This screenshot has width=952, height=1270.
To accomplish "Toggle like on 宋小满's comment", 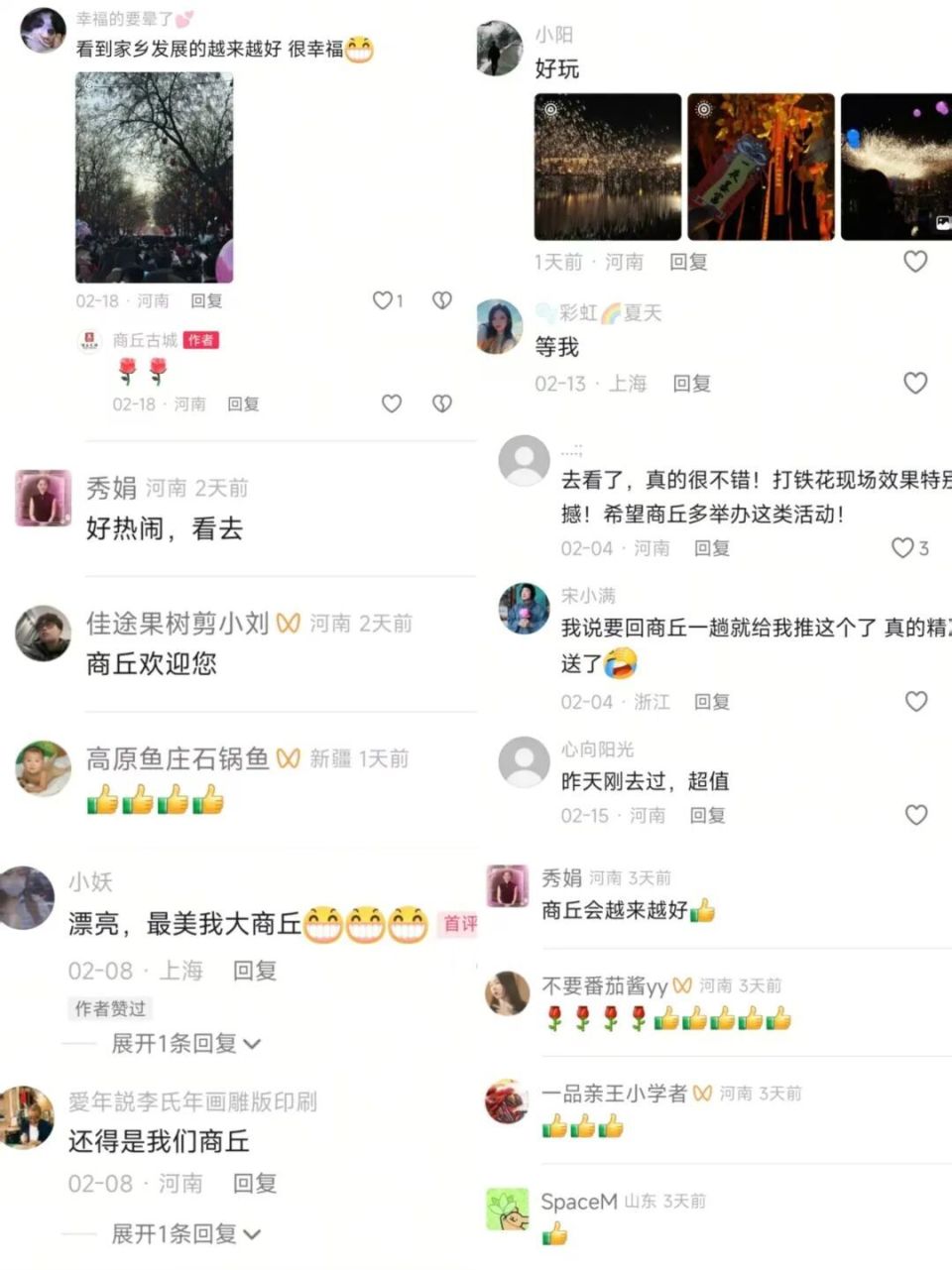I will 915,701.
